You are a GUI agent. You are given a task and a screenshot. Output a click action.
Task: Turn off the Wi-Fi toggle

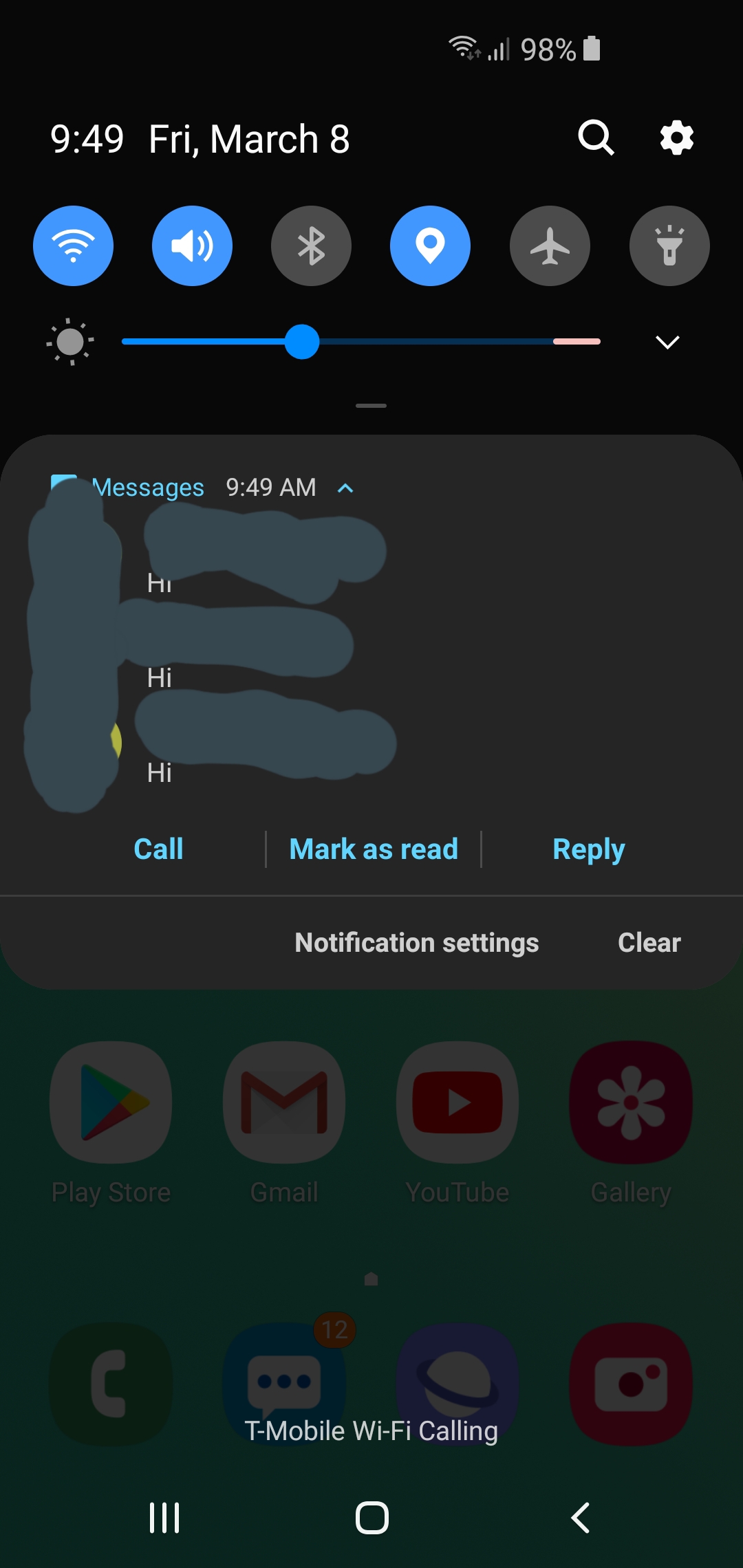[73, 246]
